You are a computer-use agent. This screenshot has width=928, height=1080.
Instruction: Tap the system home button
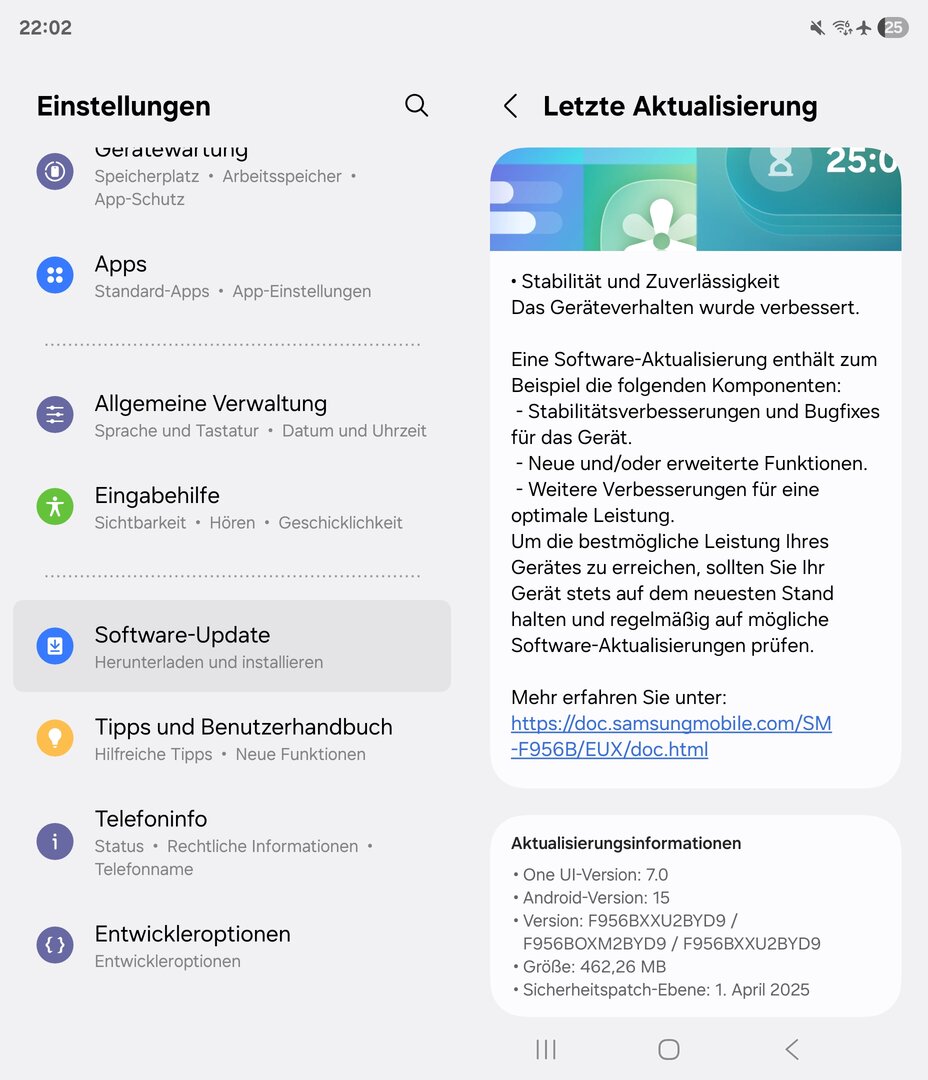pyautogui.click(x=669, y=1049)
